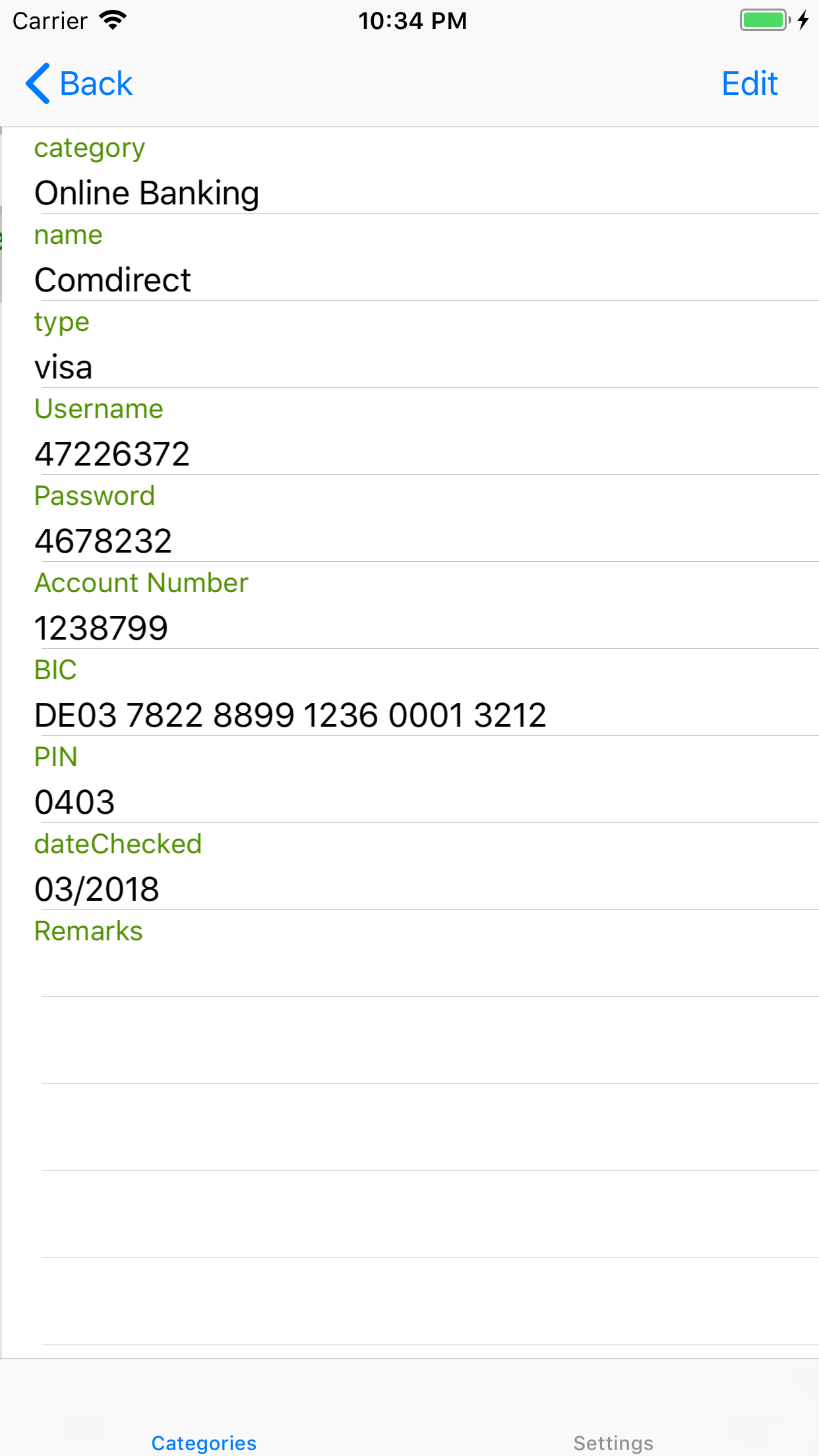Open the Settings tab
This screenshot has width=819, height=1456.
click(614, 1441)
